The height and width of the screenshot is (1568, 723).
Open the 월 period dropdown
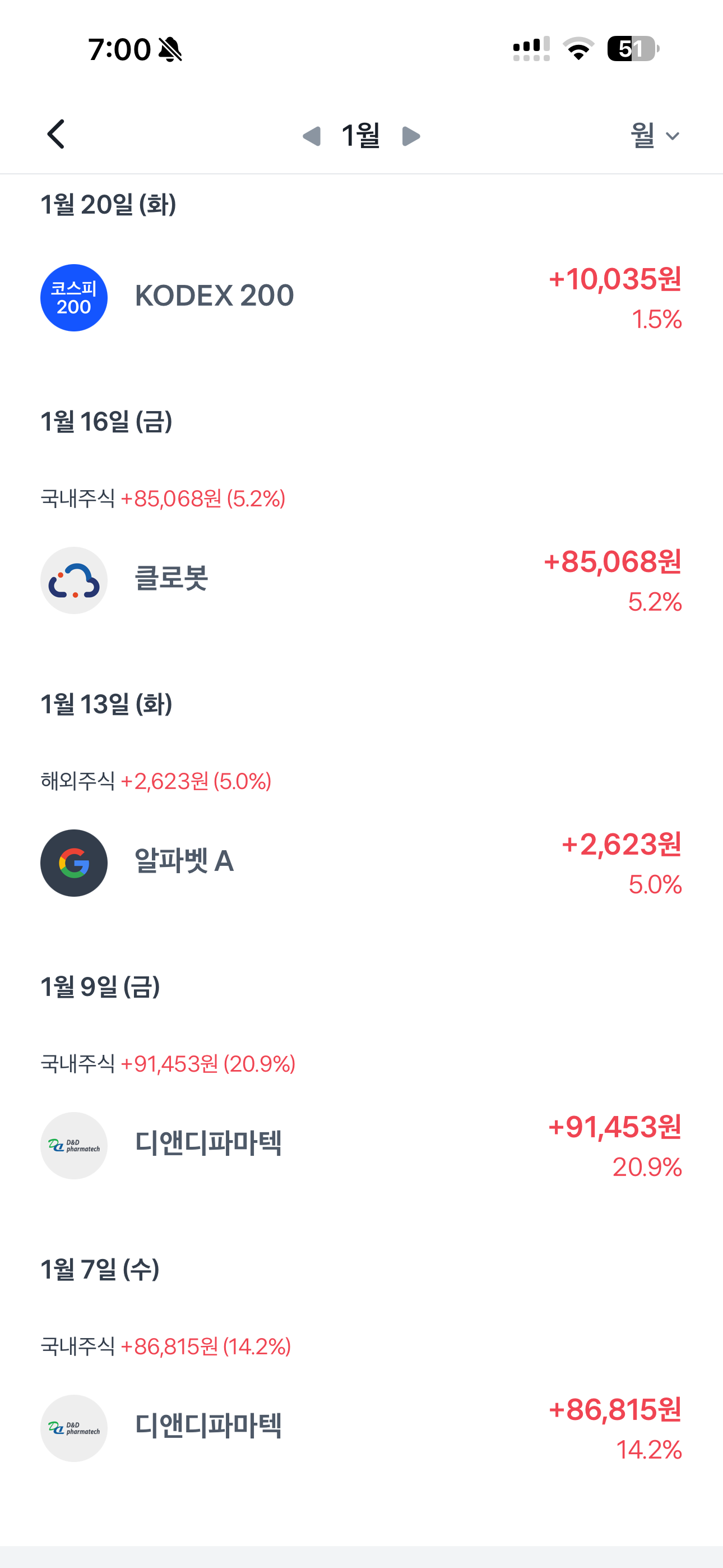(655, 135)
